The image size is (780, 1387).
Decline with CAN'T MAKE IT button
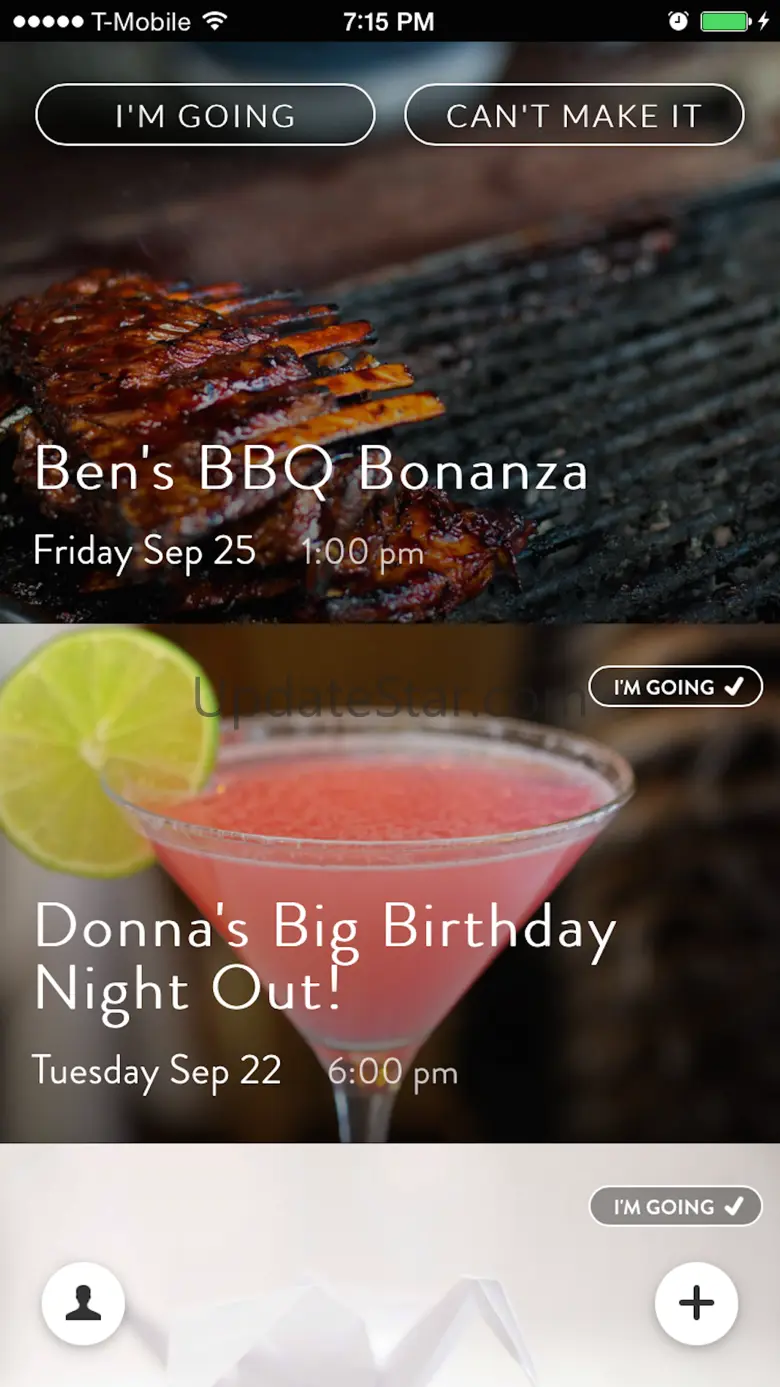point(574,115)
